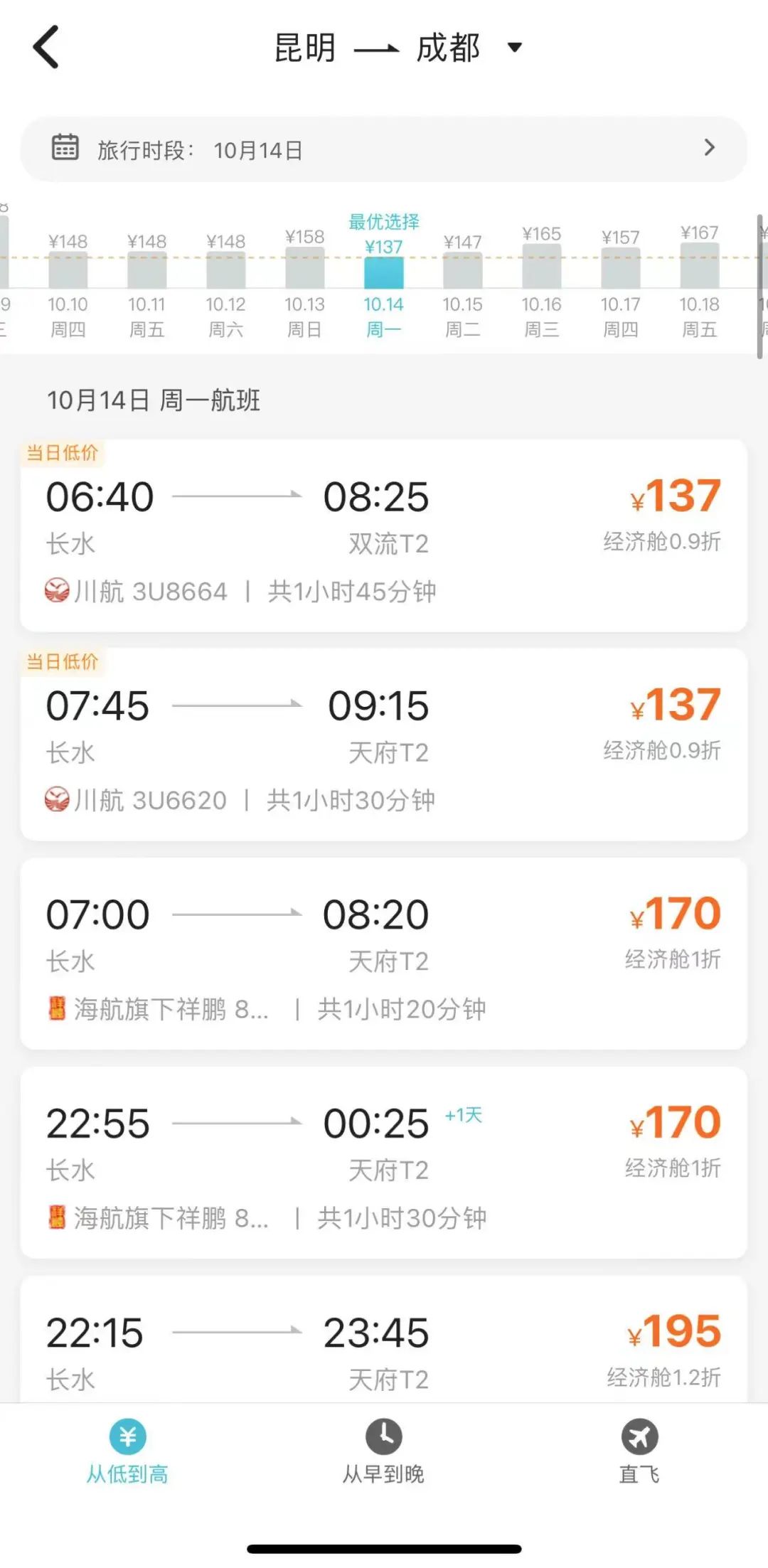Click the Sichuan Airlines logo on flight 3U8664
The image size is (768, 1568).
click(55, 591)
